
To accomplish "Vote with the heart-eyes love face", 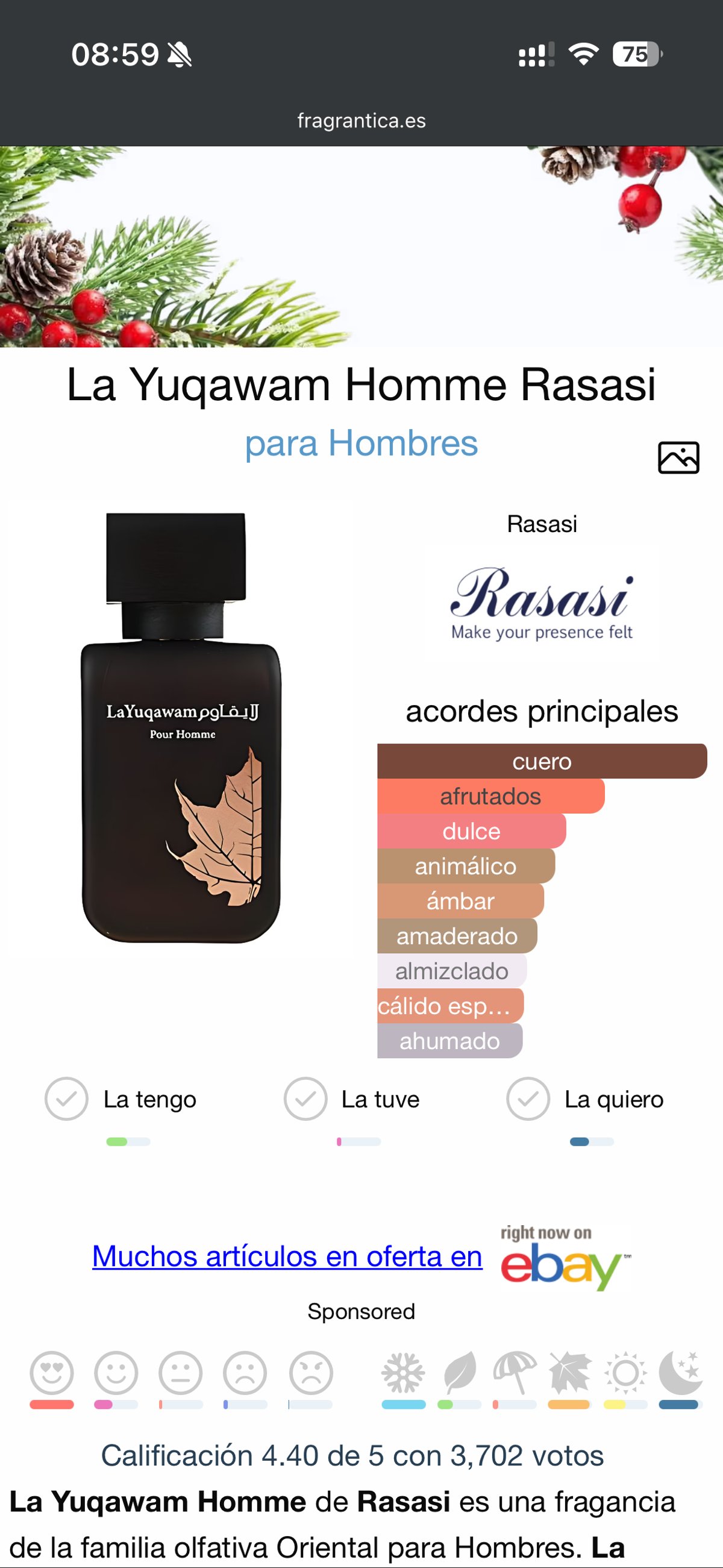I will (x=52, y=1373).
